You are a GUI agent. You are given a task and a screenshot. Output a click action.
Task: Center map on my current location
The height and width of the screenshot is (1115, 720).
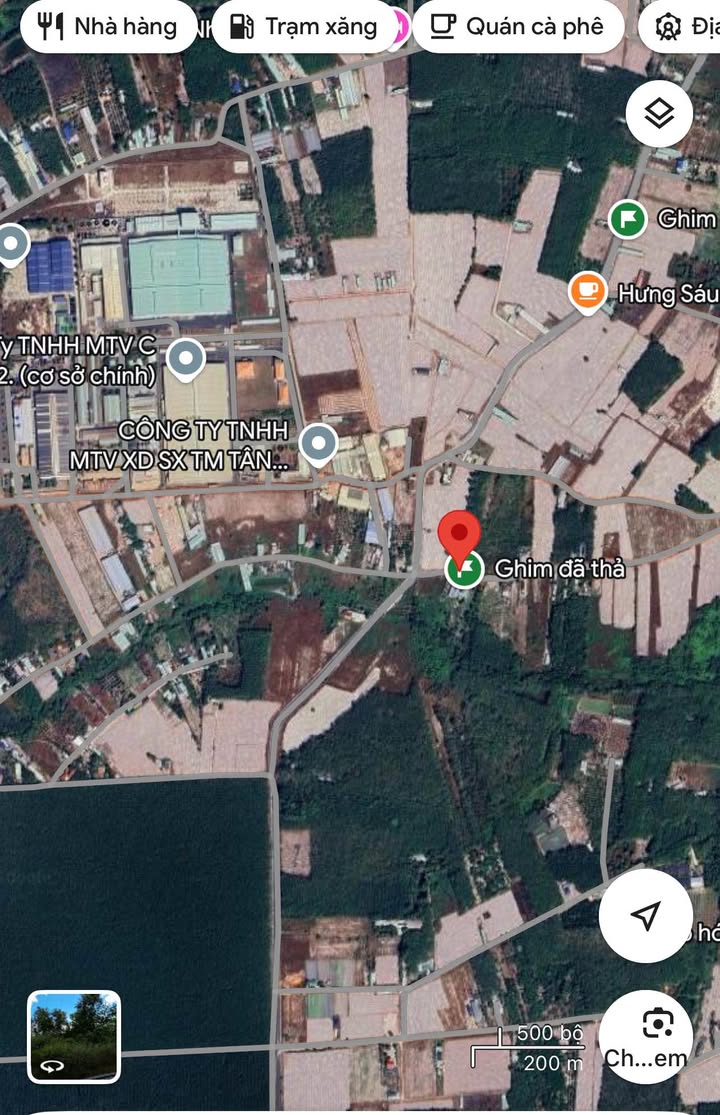click(646, 915)
